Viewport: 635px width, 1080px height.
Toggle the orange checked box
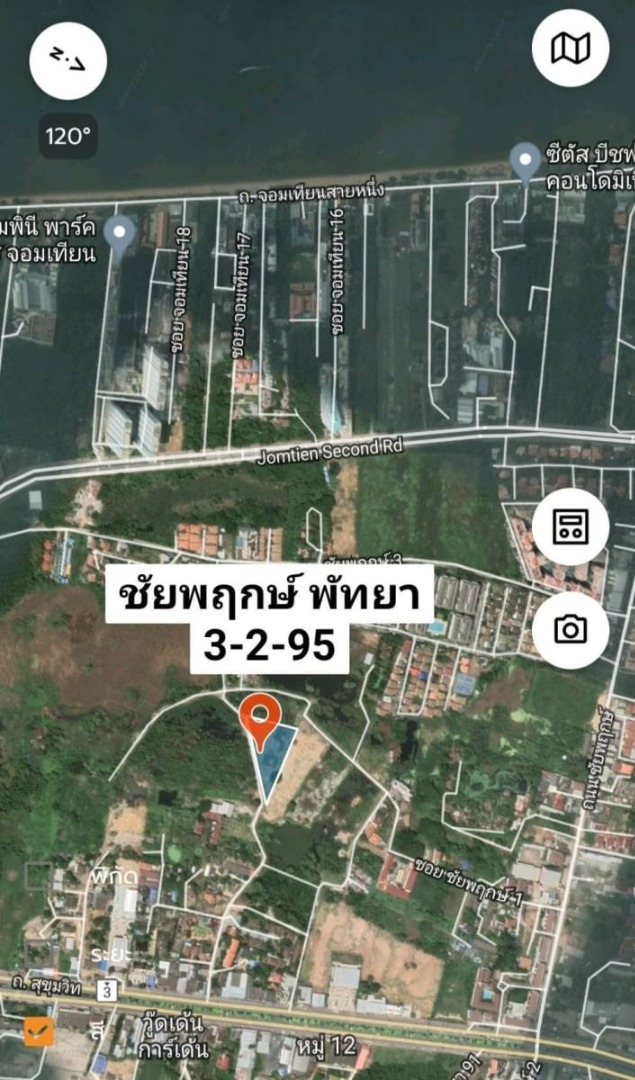click(39, 1031)
